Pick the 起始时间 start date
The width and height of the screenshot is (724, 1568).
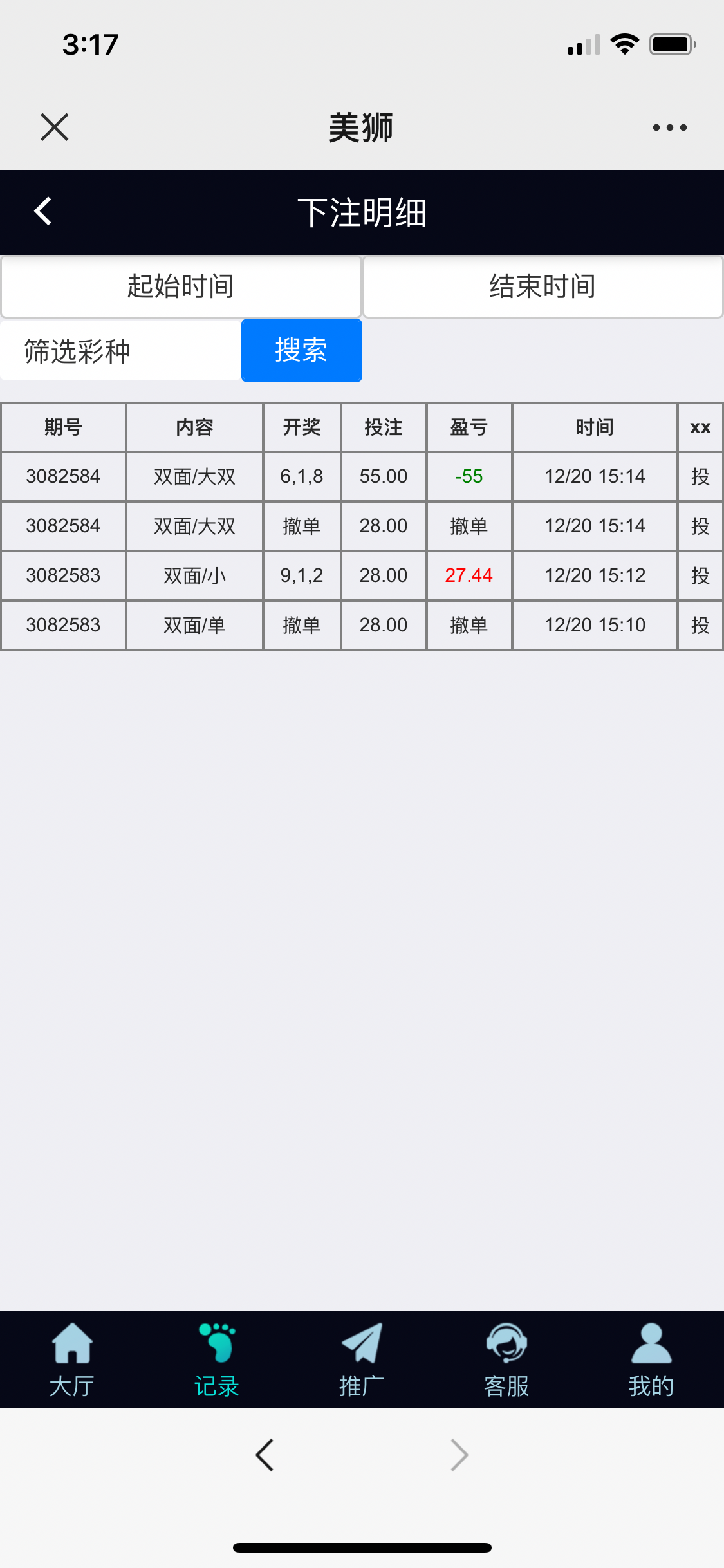click(181, 286)
